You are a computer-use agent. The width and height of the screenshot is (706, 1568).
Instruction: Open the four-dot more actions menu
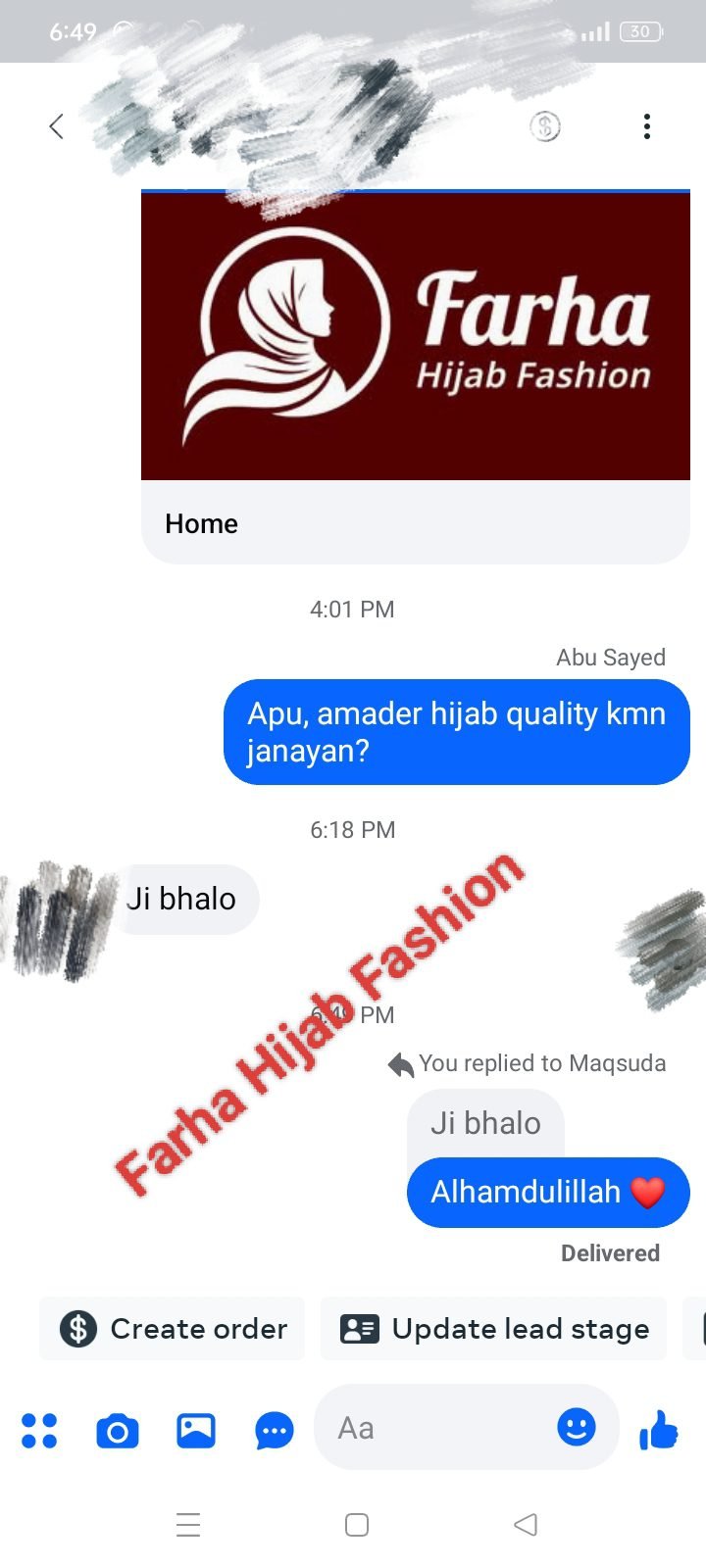39,1430
